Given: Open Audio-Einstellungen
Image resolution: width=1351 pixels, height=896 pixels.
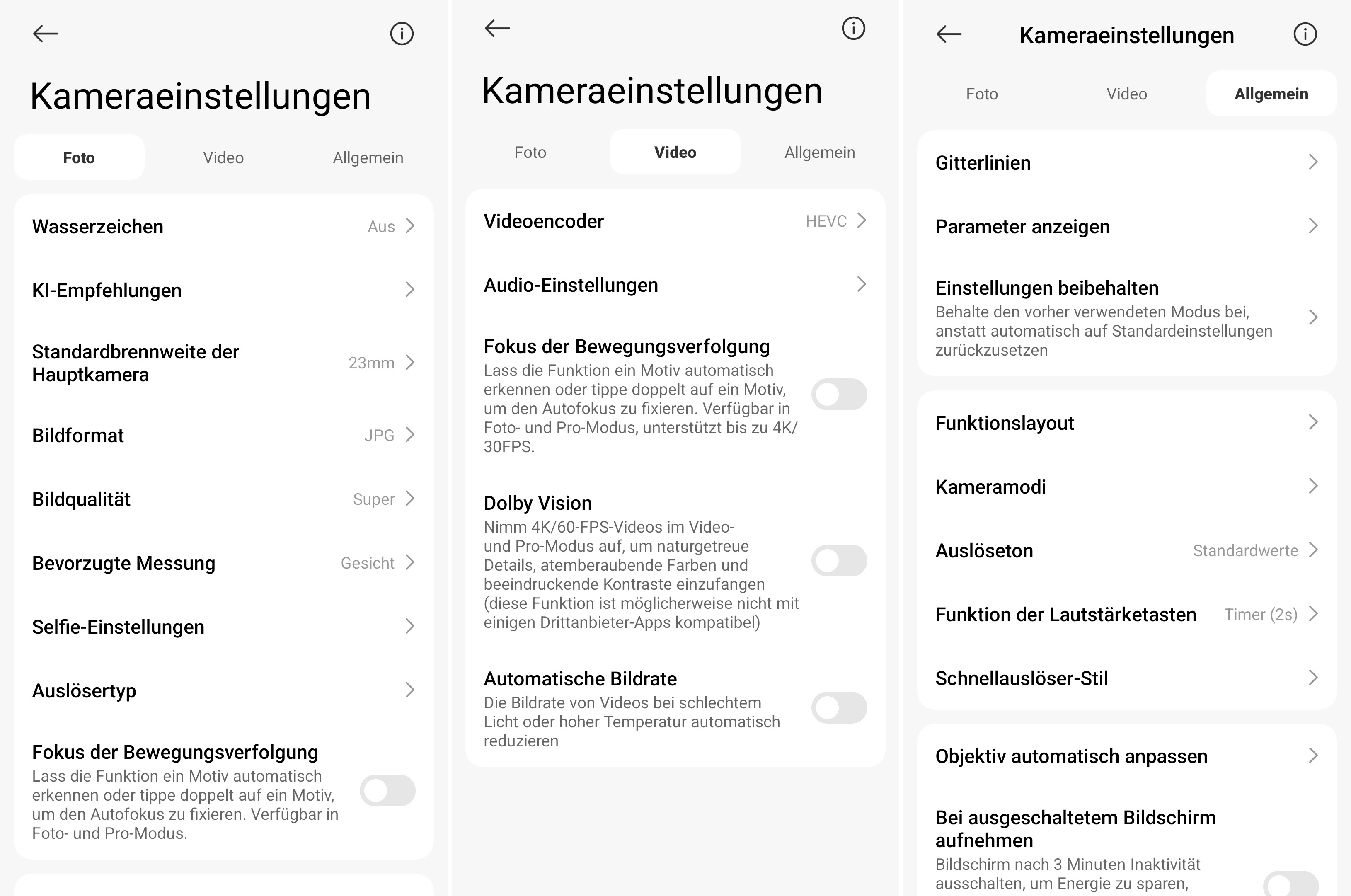Looking at the screenshot, I should tap(675, 285).
